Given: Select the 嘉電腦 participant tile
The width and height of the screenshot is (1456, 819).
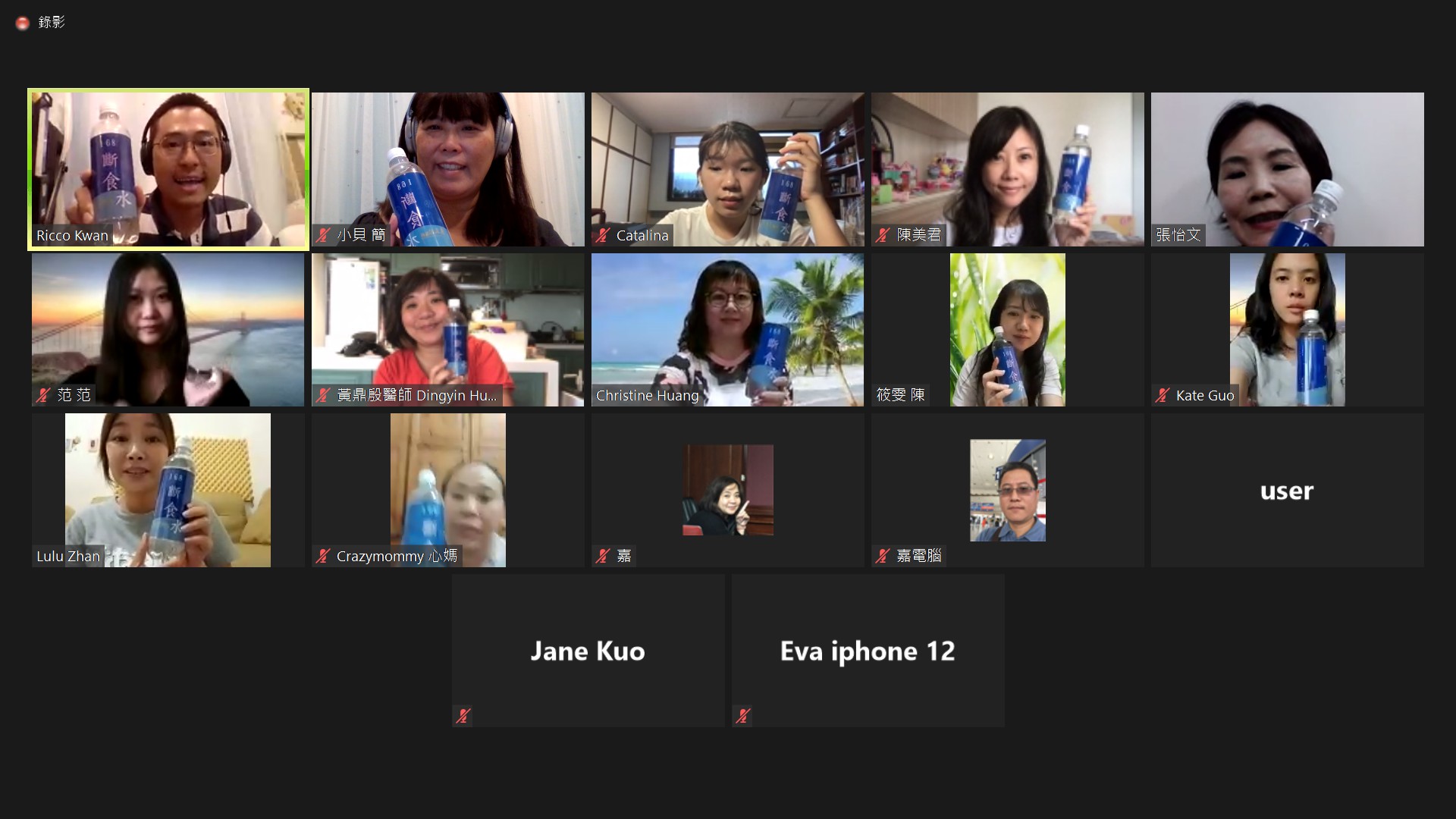Looking at the screenshot, I should click(x=1007, y=490).
